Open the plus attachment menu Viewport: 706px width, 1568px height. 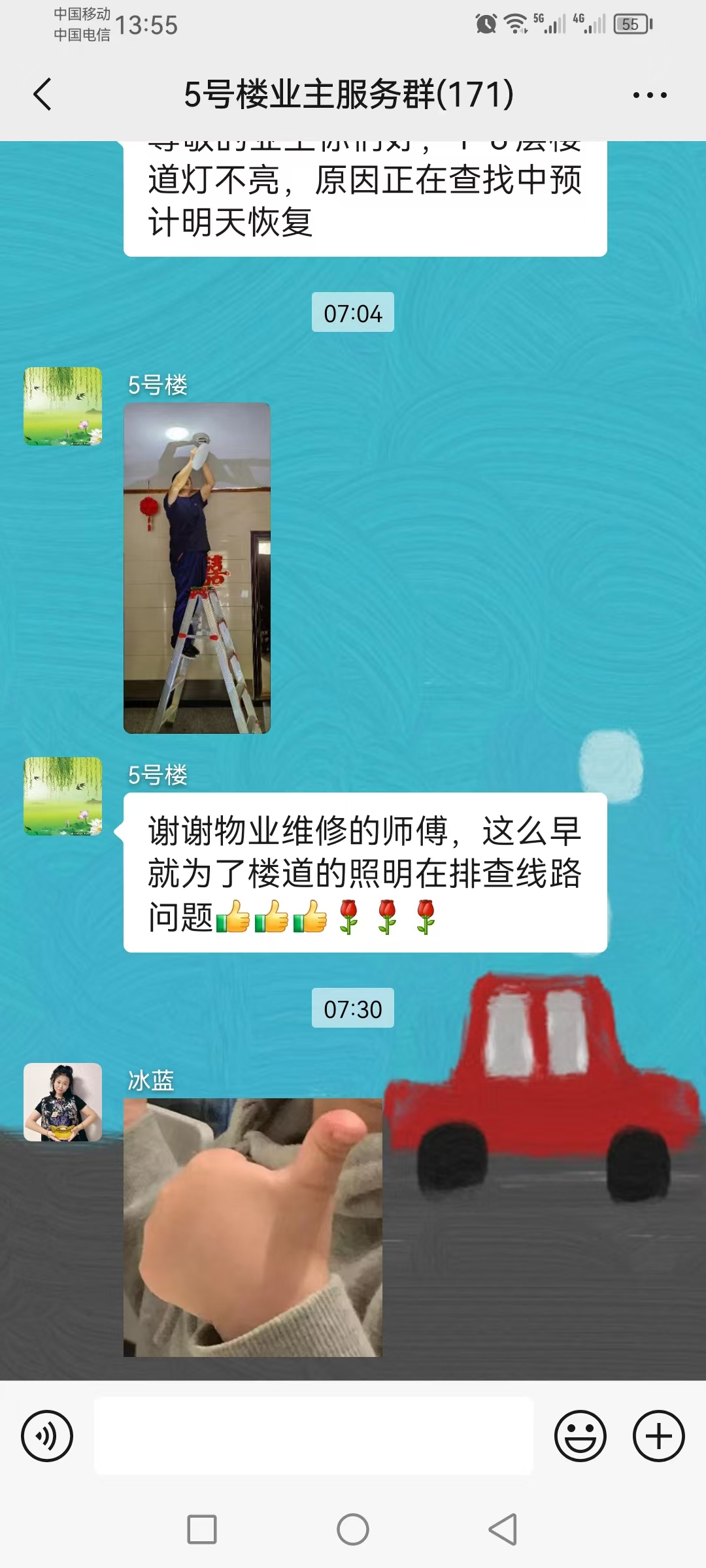[x=658, y=1435]
